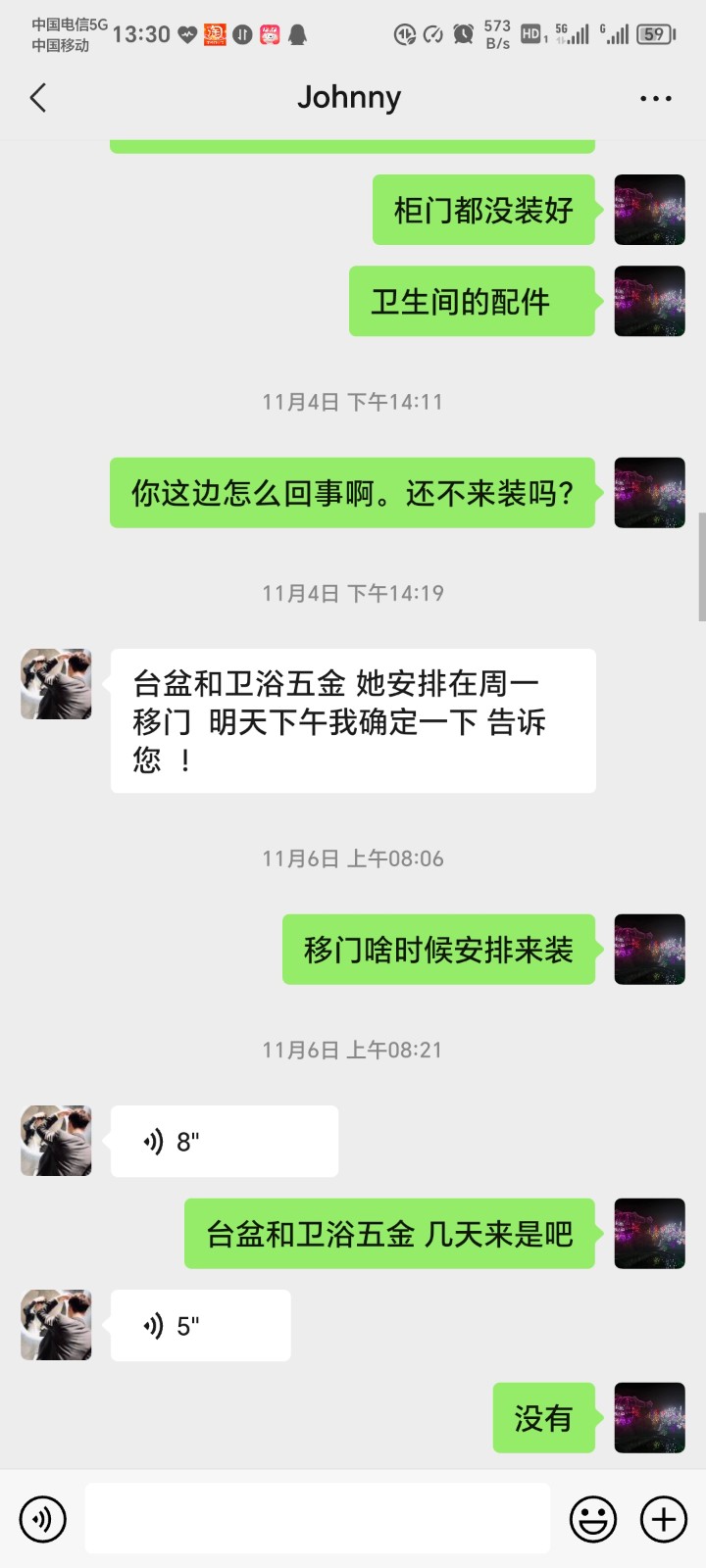Screen dimensions: 706x1568
Task: Open Johnny's avatar beside the 台盆和卫浴五金 message
Action: (56, 684)
